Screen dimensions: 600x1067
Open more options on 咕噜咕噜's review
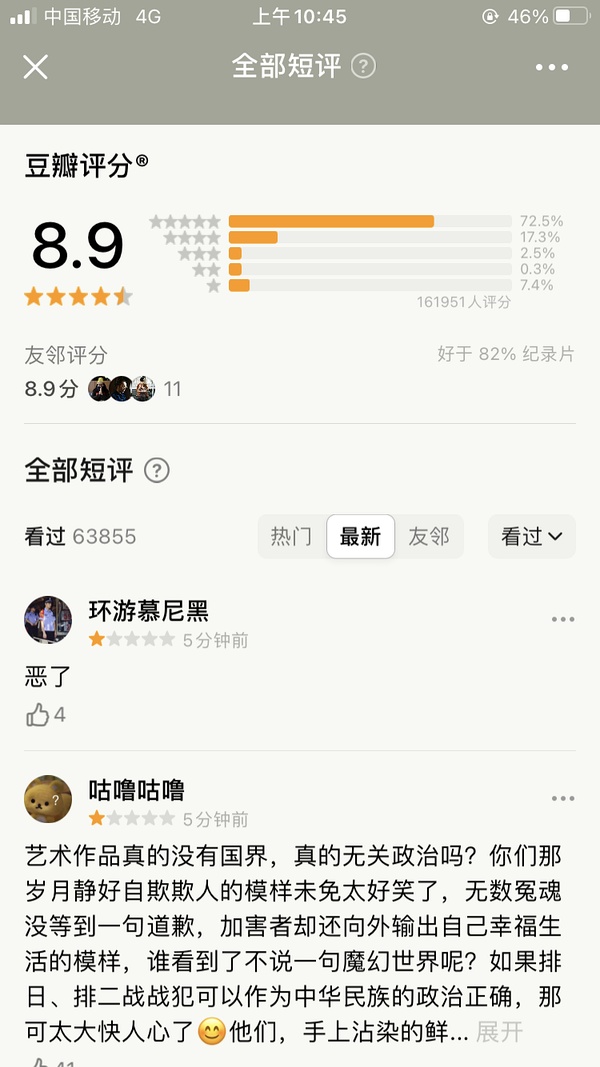click(x=563, y=799)
